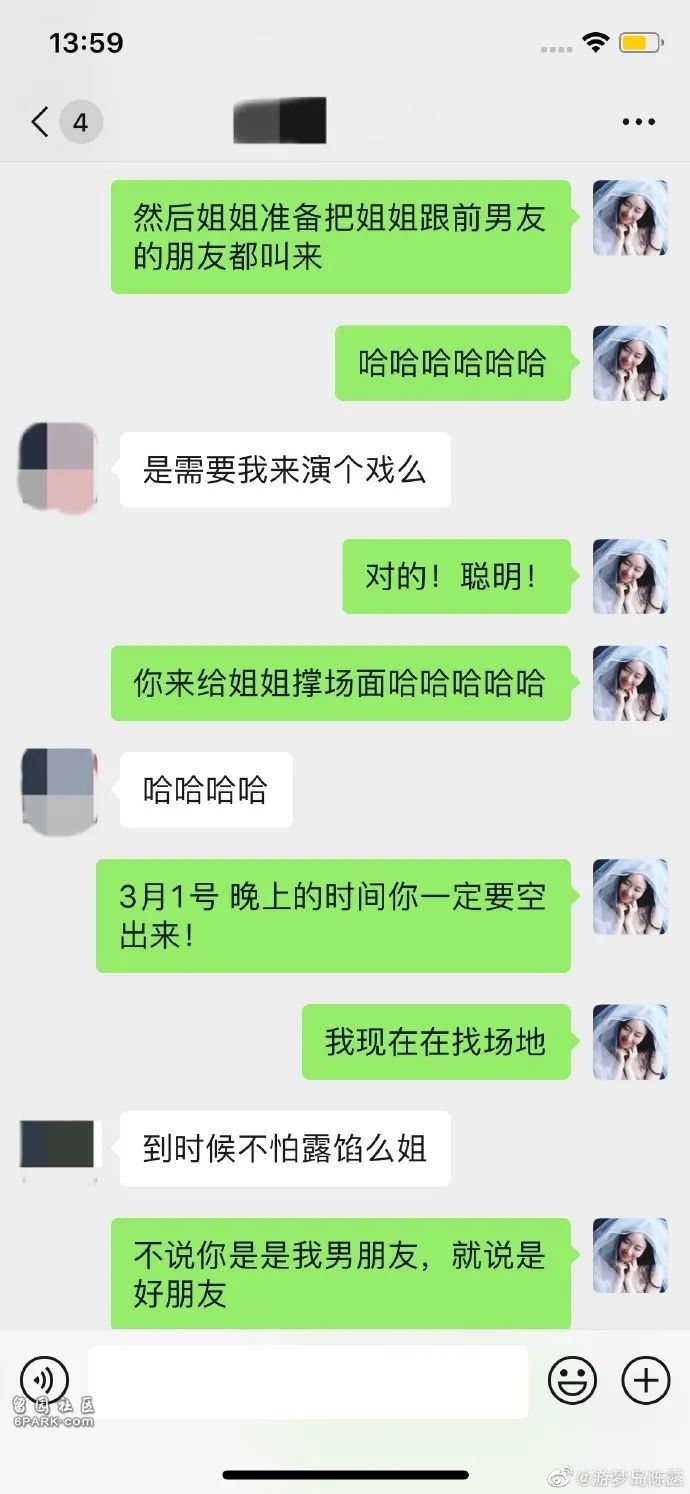Screen dimensions: 690x1494
Task: Tap the avatar next to 哈哈哈哈 reply
Action: (x=59, y=790)
